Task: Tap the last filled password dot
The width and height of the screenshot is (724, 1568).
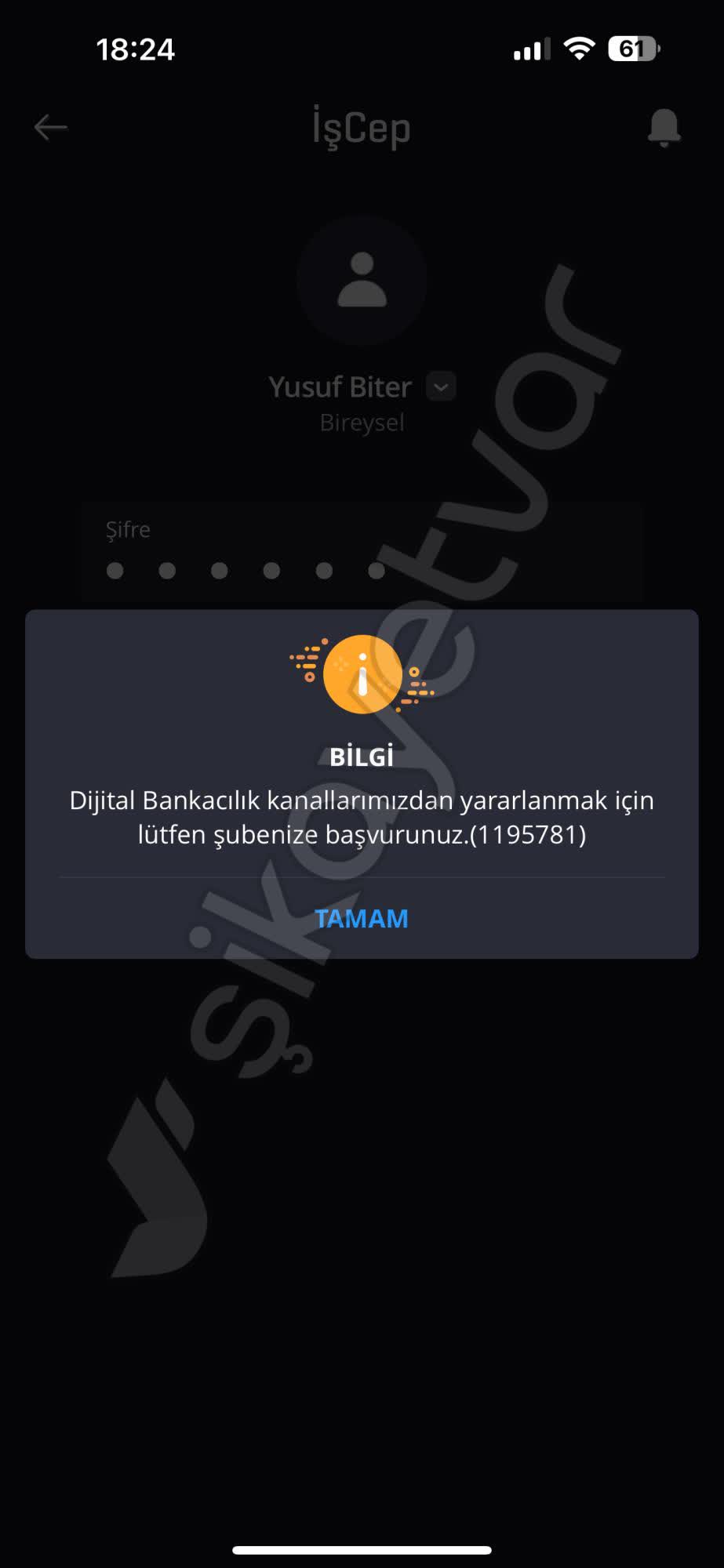Action: click(x=377, y=571)
